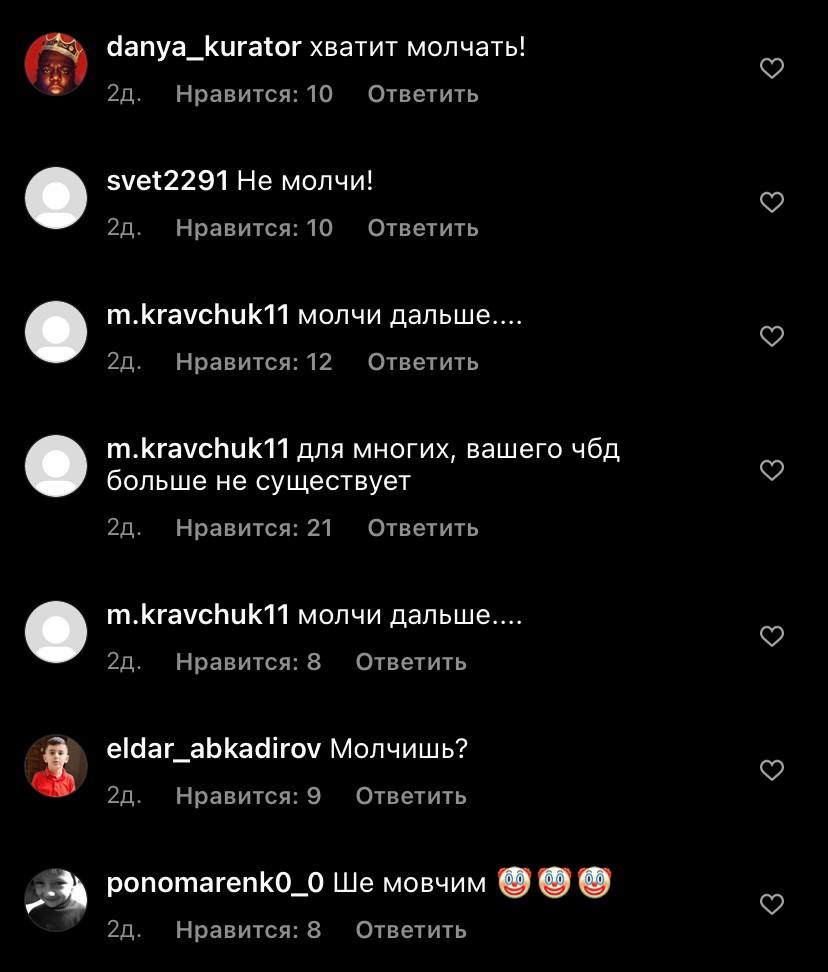Open the eldar_abkadirov username link
Screen dimensions: 828x972
(x=213, y=749)
